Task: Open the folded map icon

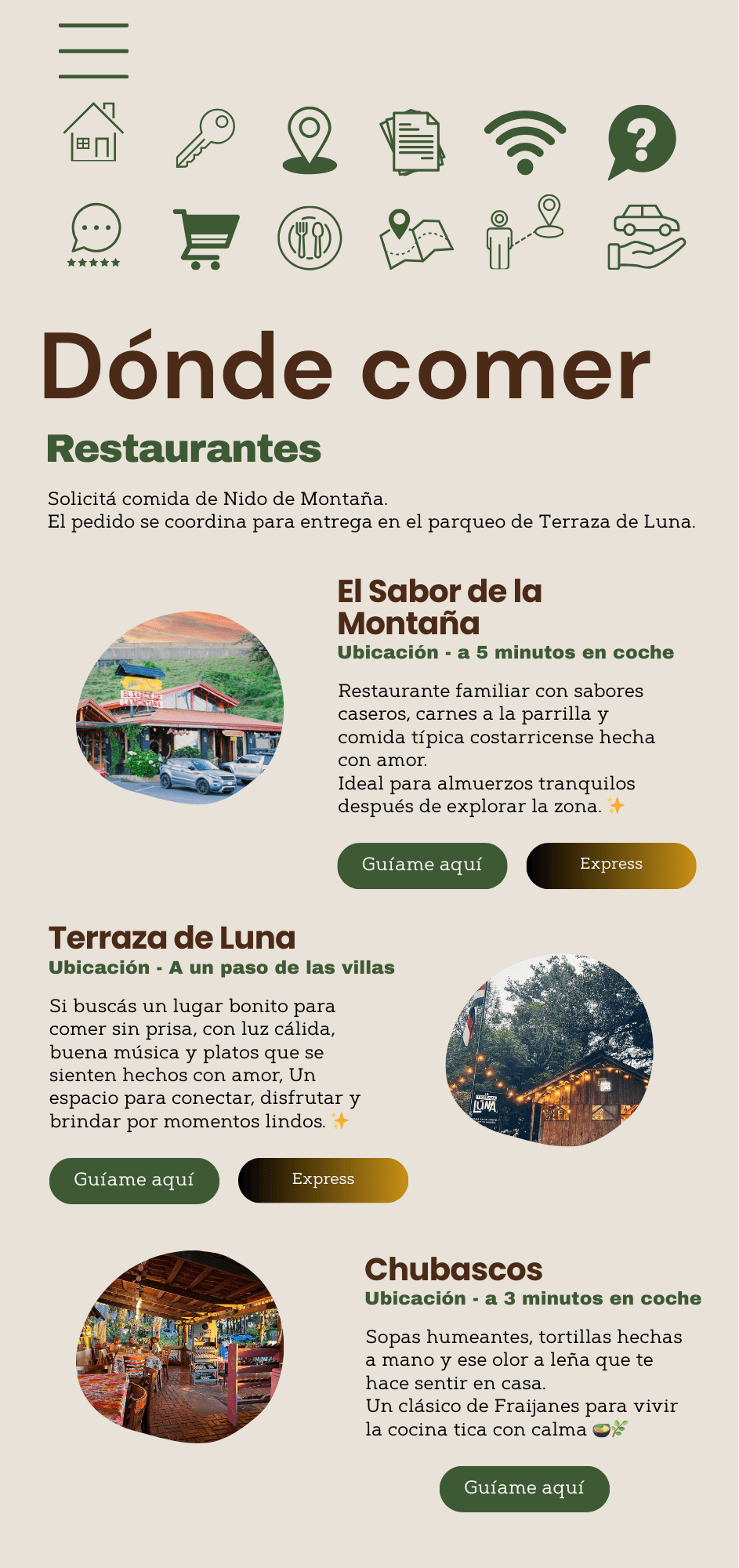Action: pyautogui.click(x=415, y=239)
